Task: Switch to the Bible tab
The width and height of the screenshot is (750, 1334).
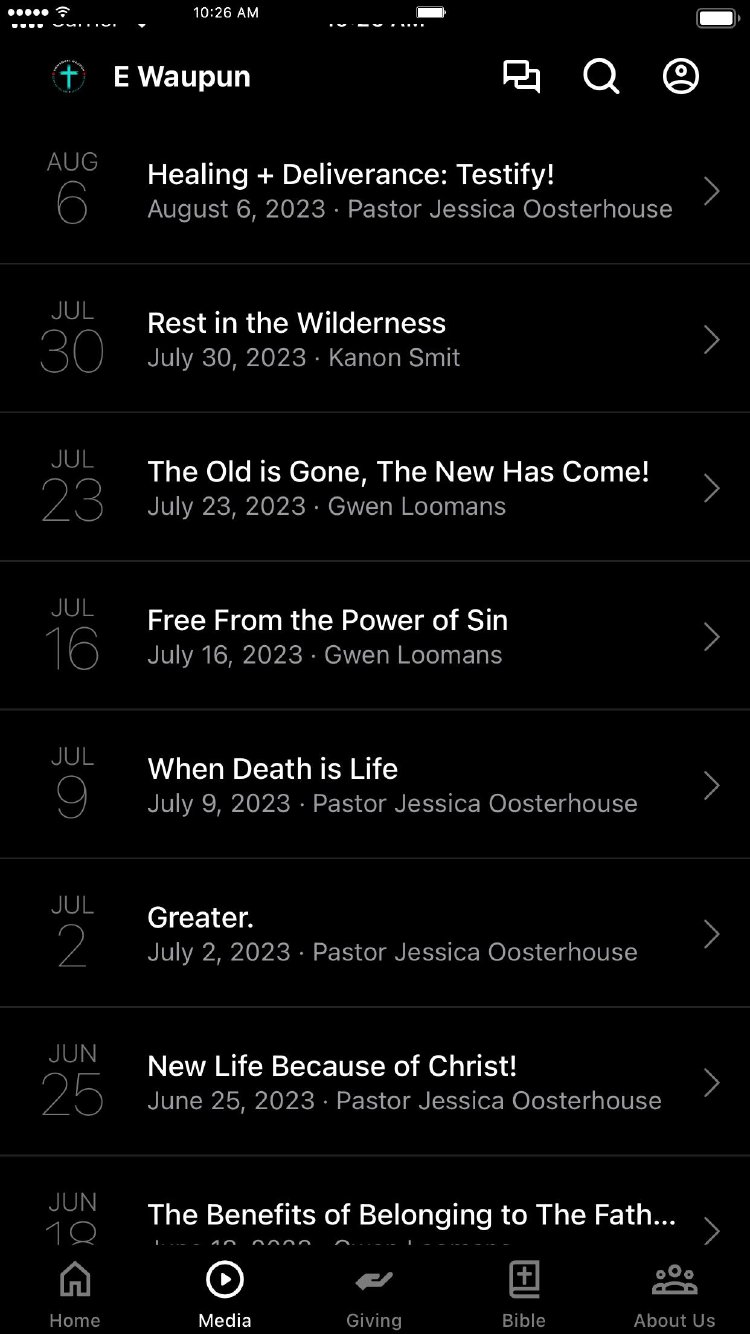Action: (x=524, y=1294)
